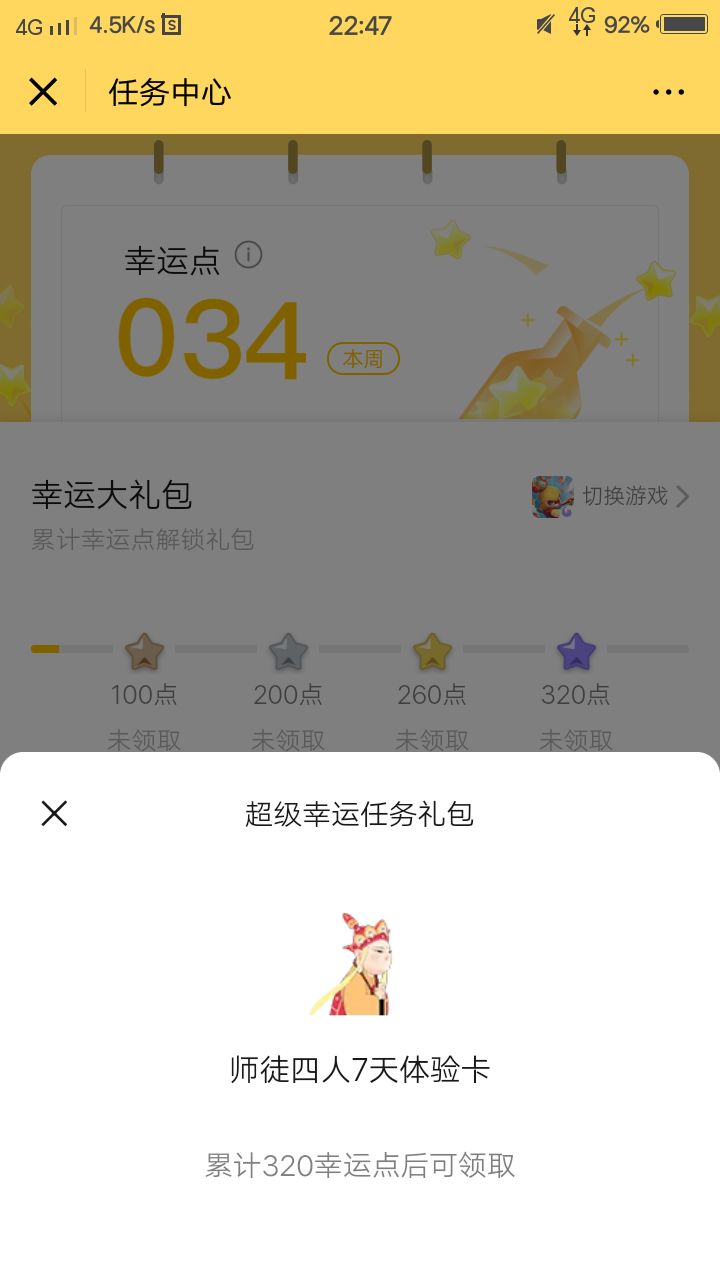Tap the 幸运点 info icon
Screen dimensions: 720x1280
pos(249,256)
